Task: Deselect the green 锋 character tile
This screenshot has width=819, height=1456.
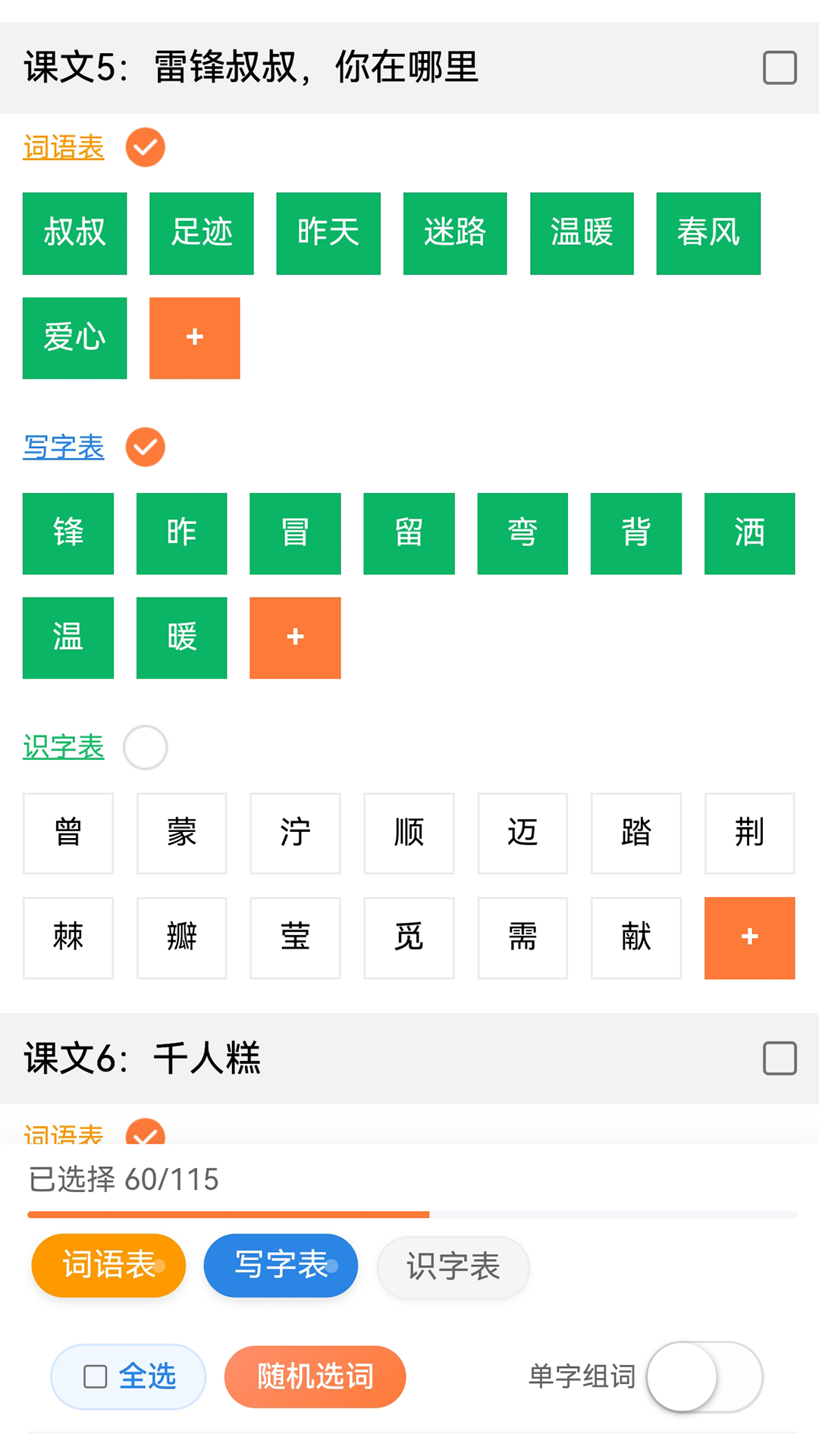Action: (67, 532)
